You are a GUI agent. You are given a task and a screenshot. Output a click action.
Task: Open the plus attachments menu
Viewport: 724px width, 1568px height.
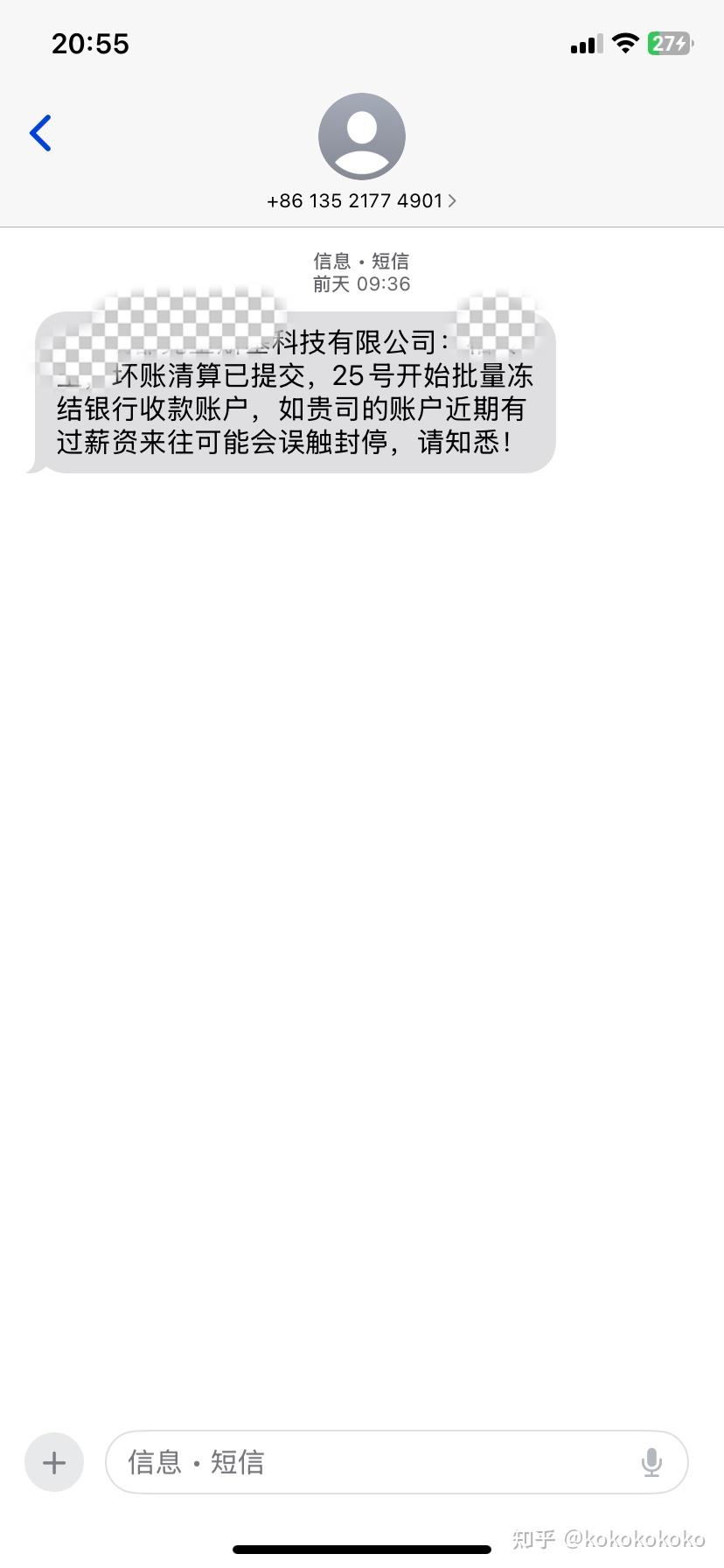click(54, 1462)
